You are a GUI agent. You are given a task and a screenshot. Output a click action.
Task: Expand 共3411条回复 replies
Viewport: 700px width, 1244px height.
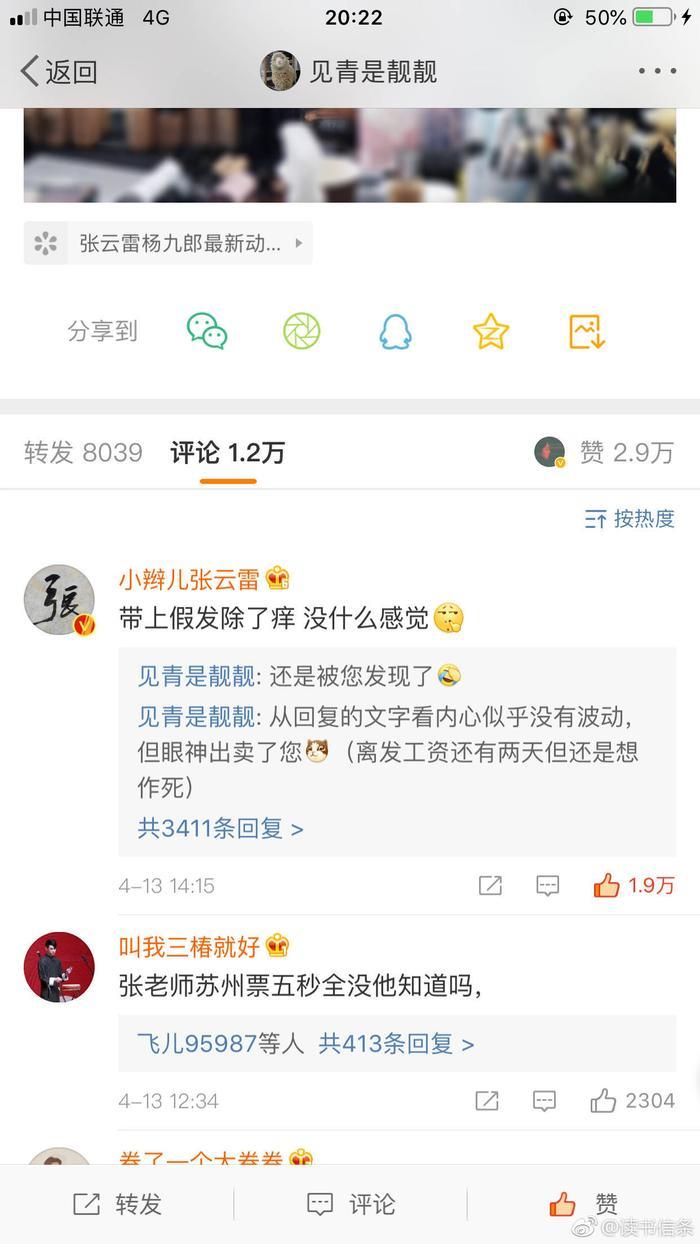pos(220,828)
